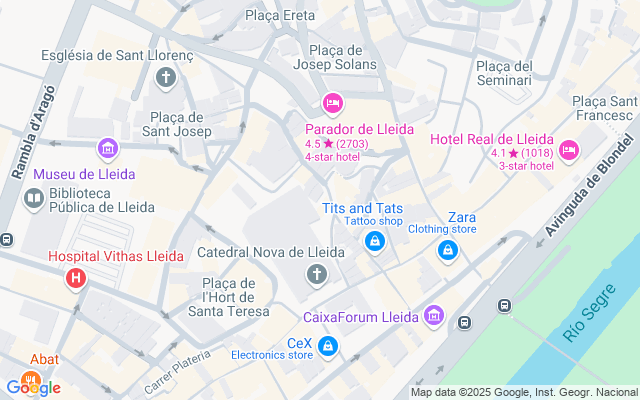Select the Tits and Tats shop pin
The image size is (640, 400).
[375, 241]
